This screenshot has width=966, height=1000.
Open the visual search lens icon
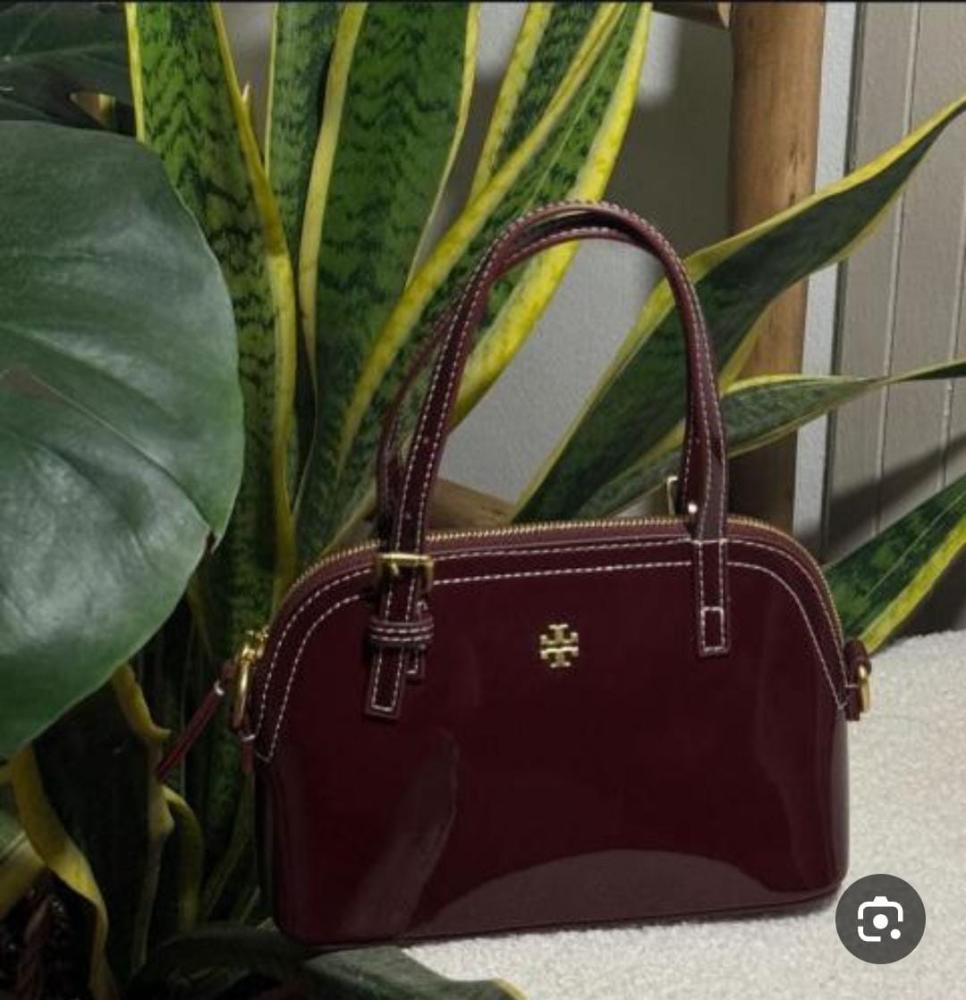(x=880, y=919)
